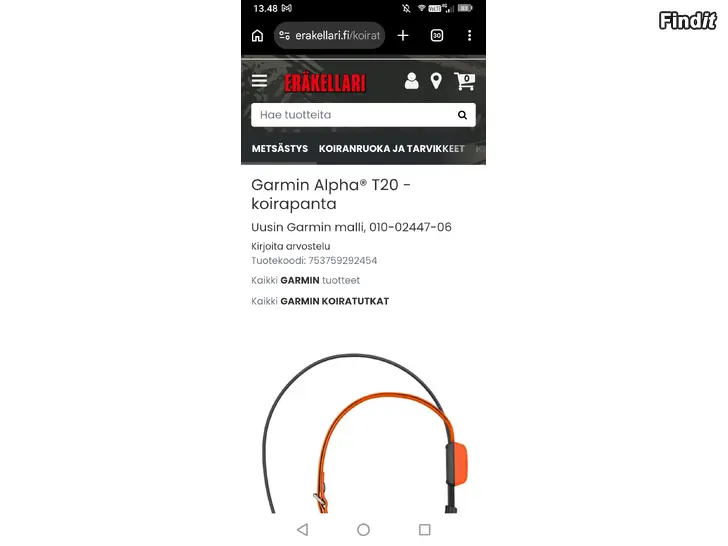Open Kaikki GARMIN KOIRATUTKAT link

click(x=320, y=301)
